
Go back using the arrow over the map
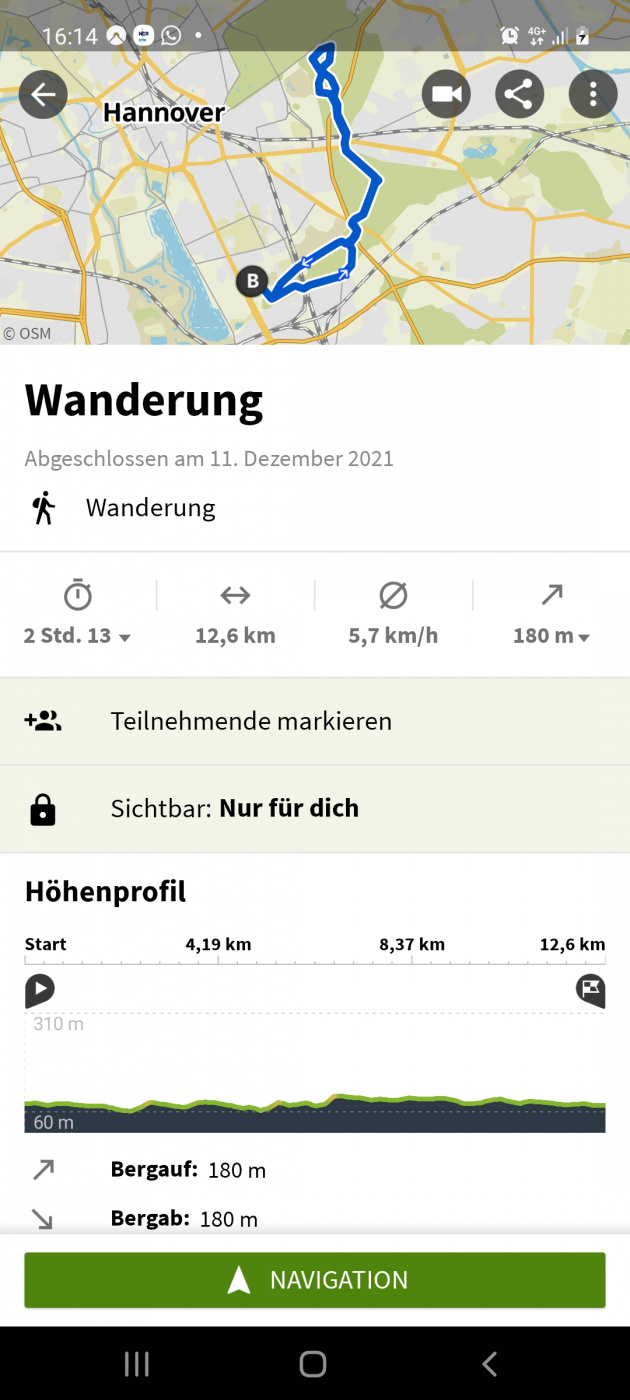coord(43,95)
